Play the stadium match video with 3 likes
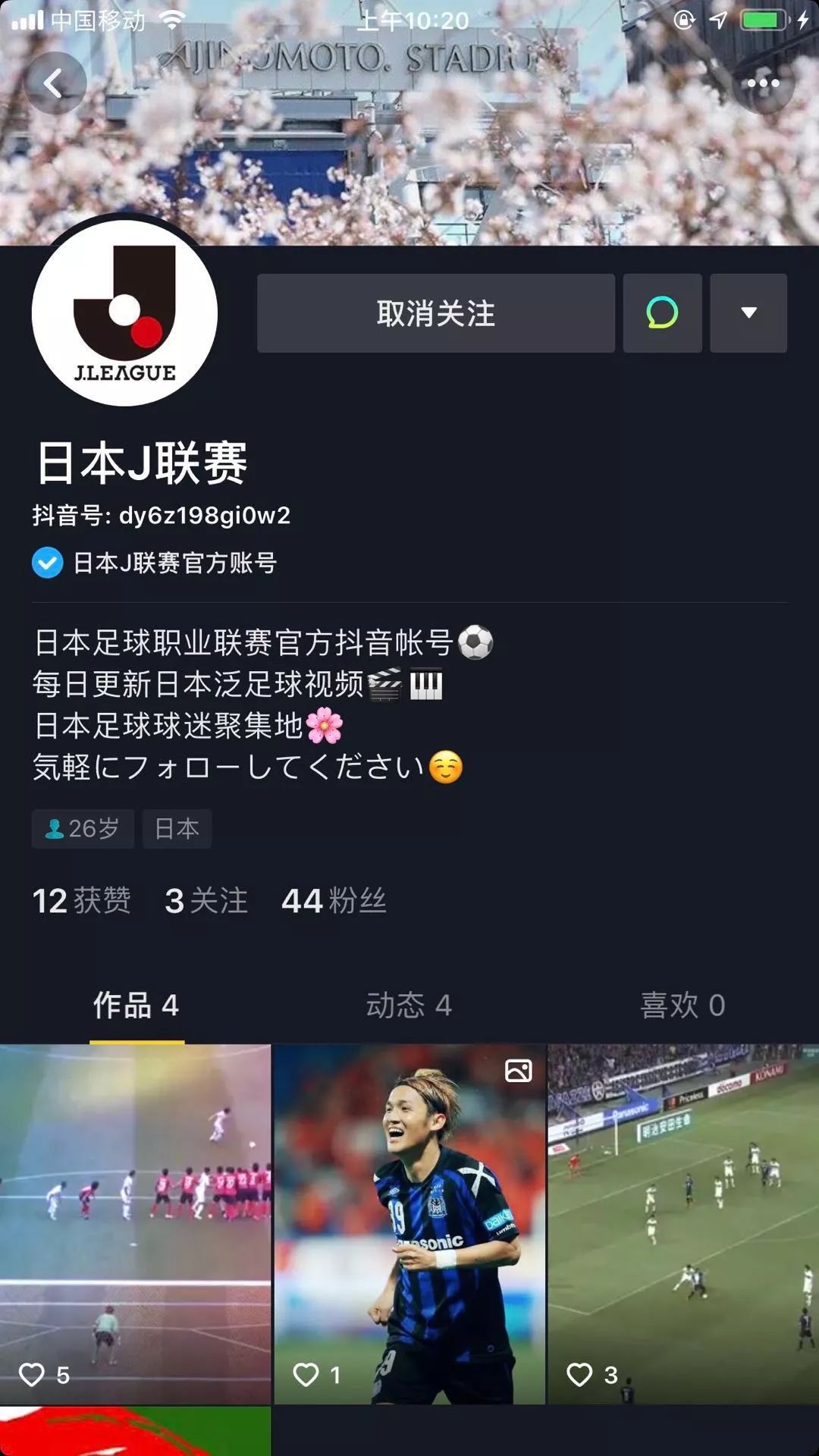This screenshot has height=1456, width=819. tap(683, 1222)
